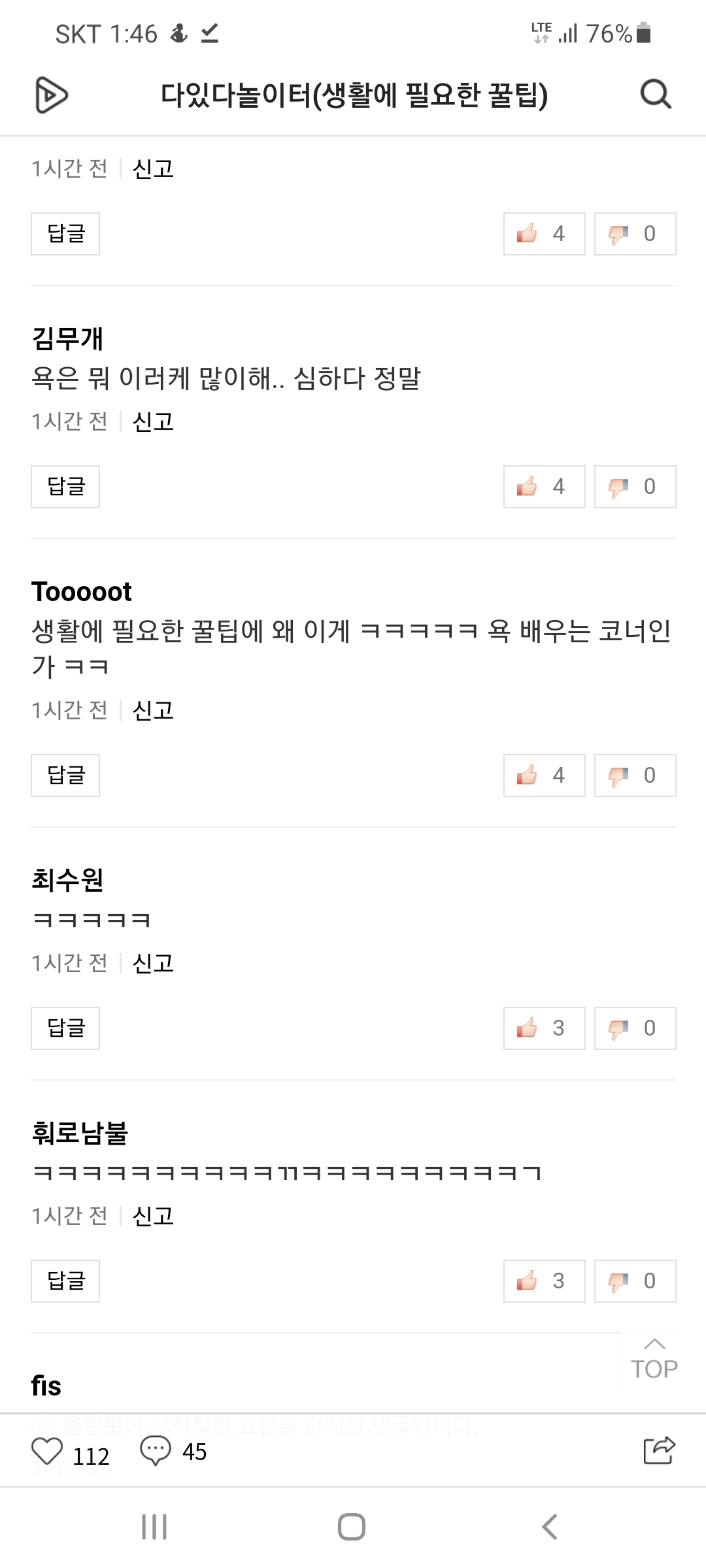Viewport: 706px width, 1568px height.
Task: Reply to Tooooot's comment with 답글
Action: 65,776
